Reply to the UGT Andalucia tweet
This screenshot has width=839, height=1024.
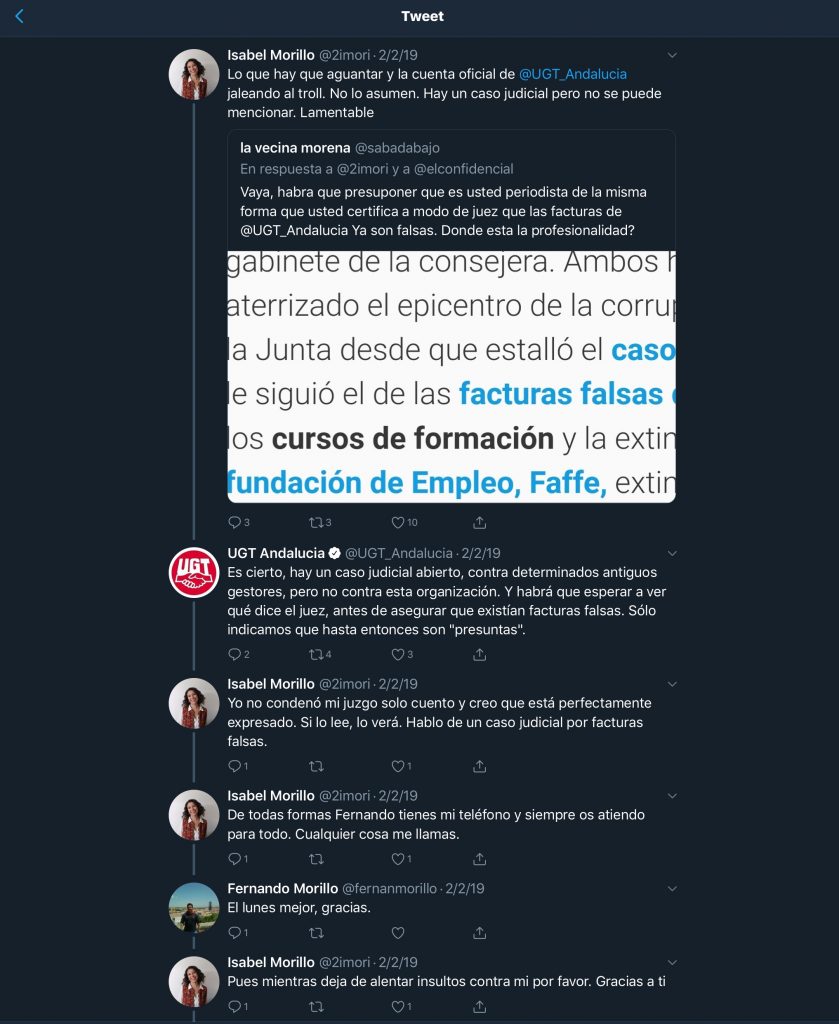point(235,654)
